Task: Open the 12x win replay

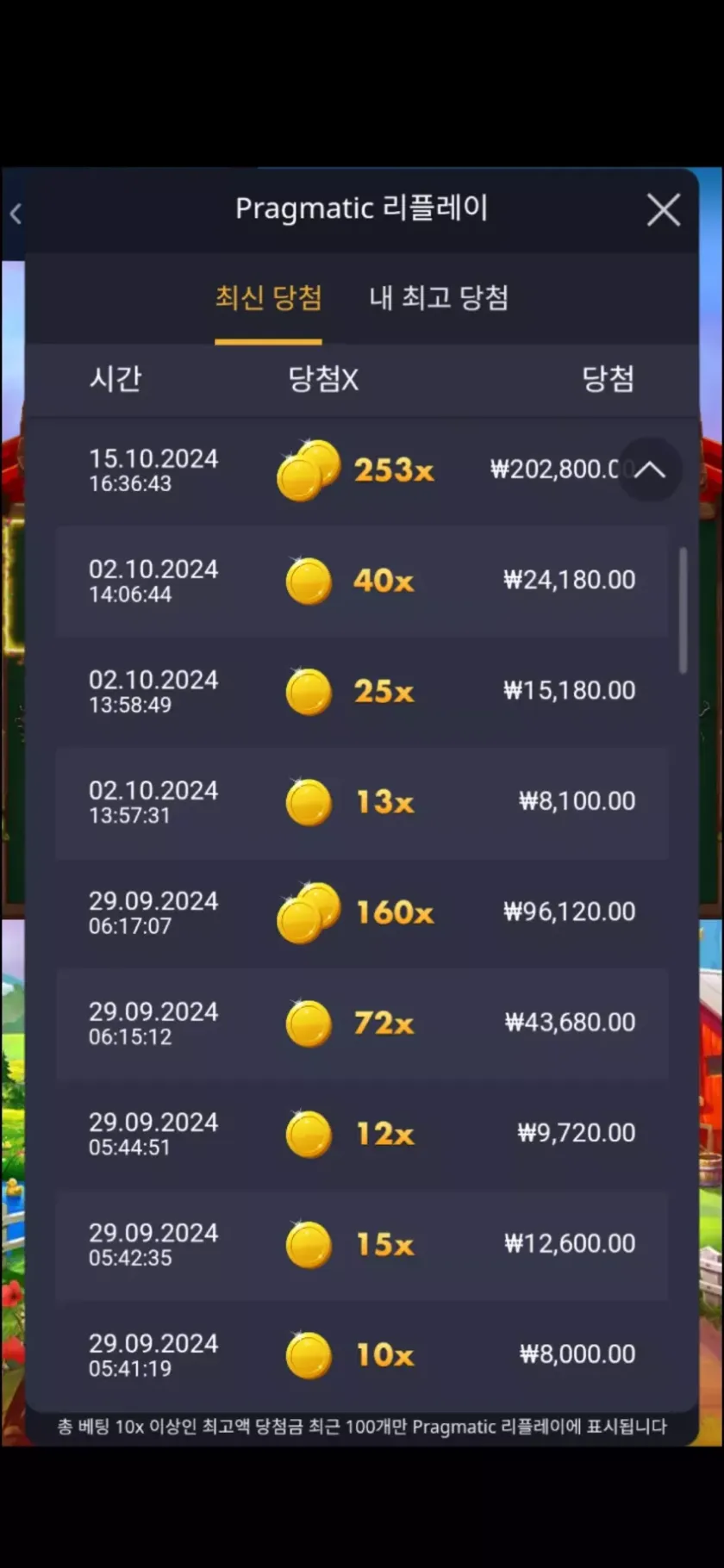Action: point(361,1134)
